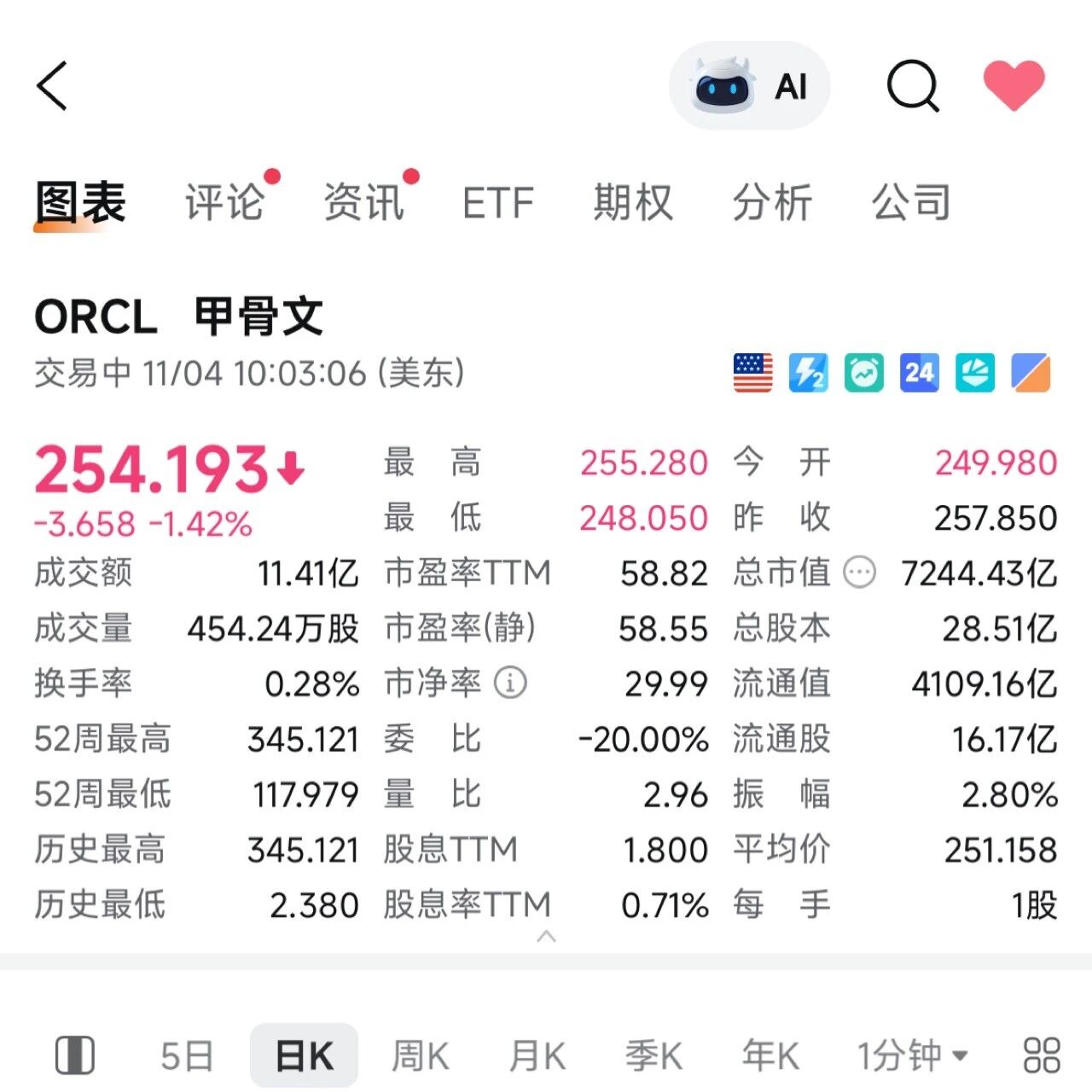Switch the chart to 月K
1092x1092 pixels.
pyautogui.click(x=537, y=1056)
